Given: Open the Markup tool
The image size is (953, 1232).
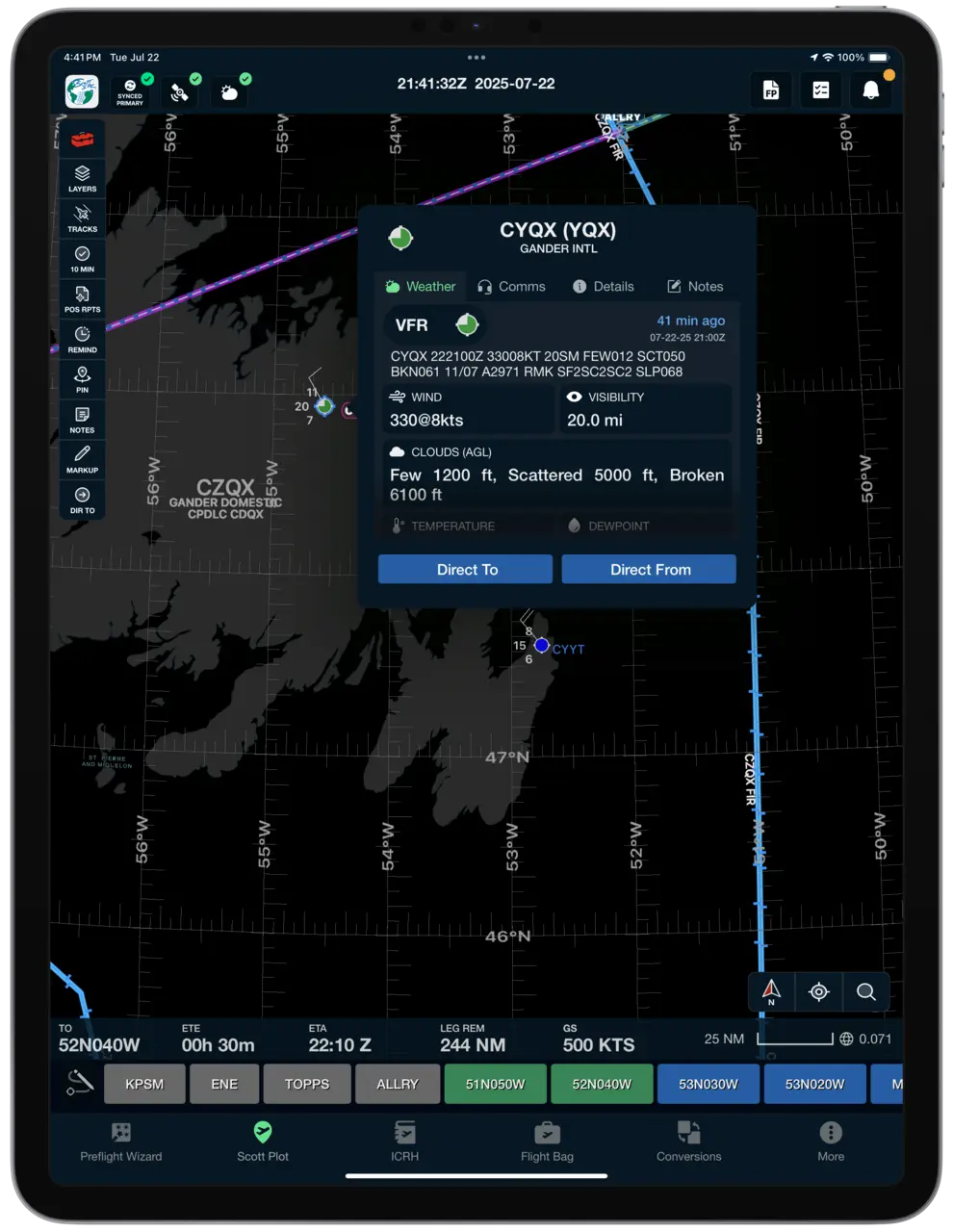Looking at the screenshot, I should (82, 458).
